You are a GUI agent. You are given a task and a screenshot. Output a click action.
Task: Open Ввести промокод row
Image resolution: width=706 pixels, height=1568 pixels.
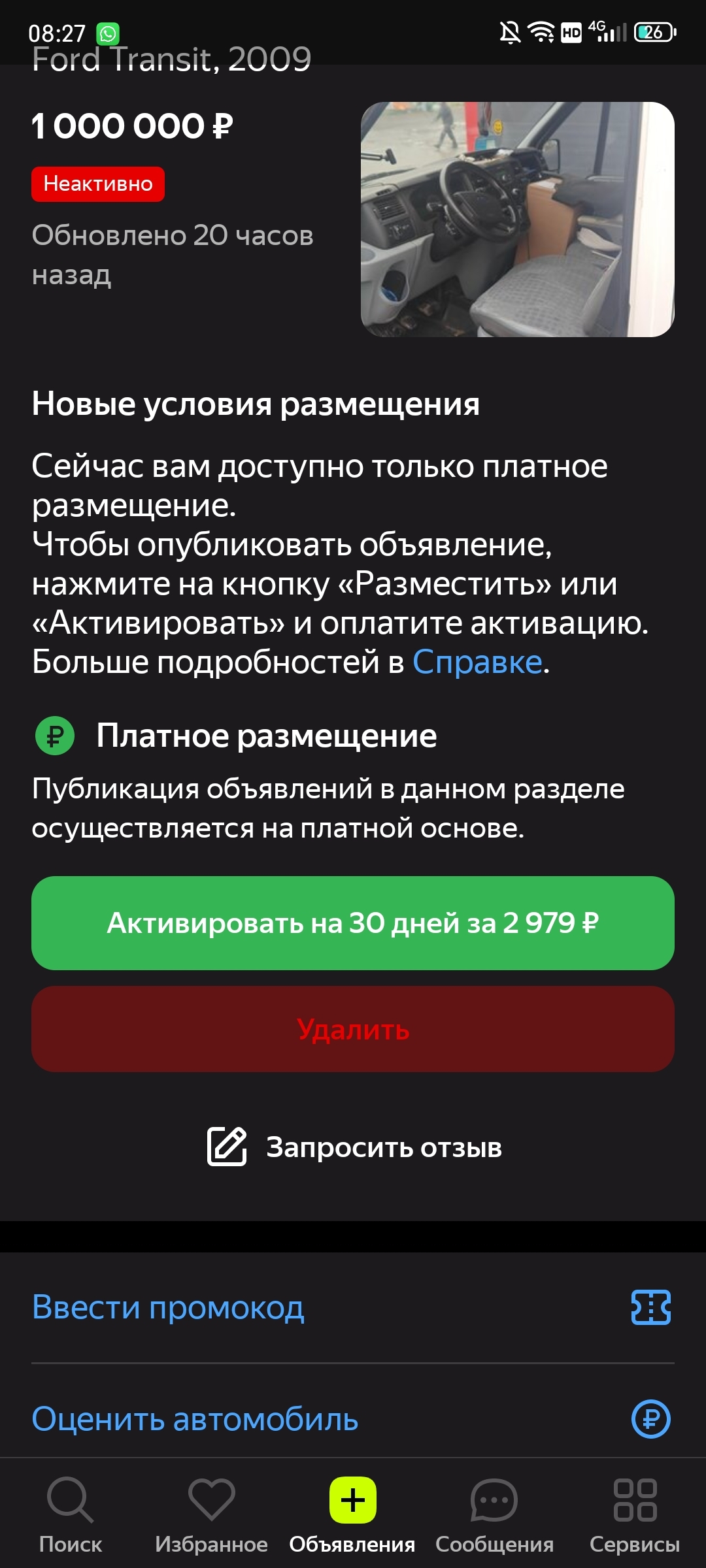(x=353, y=1307)
